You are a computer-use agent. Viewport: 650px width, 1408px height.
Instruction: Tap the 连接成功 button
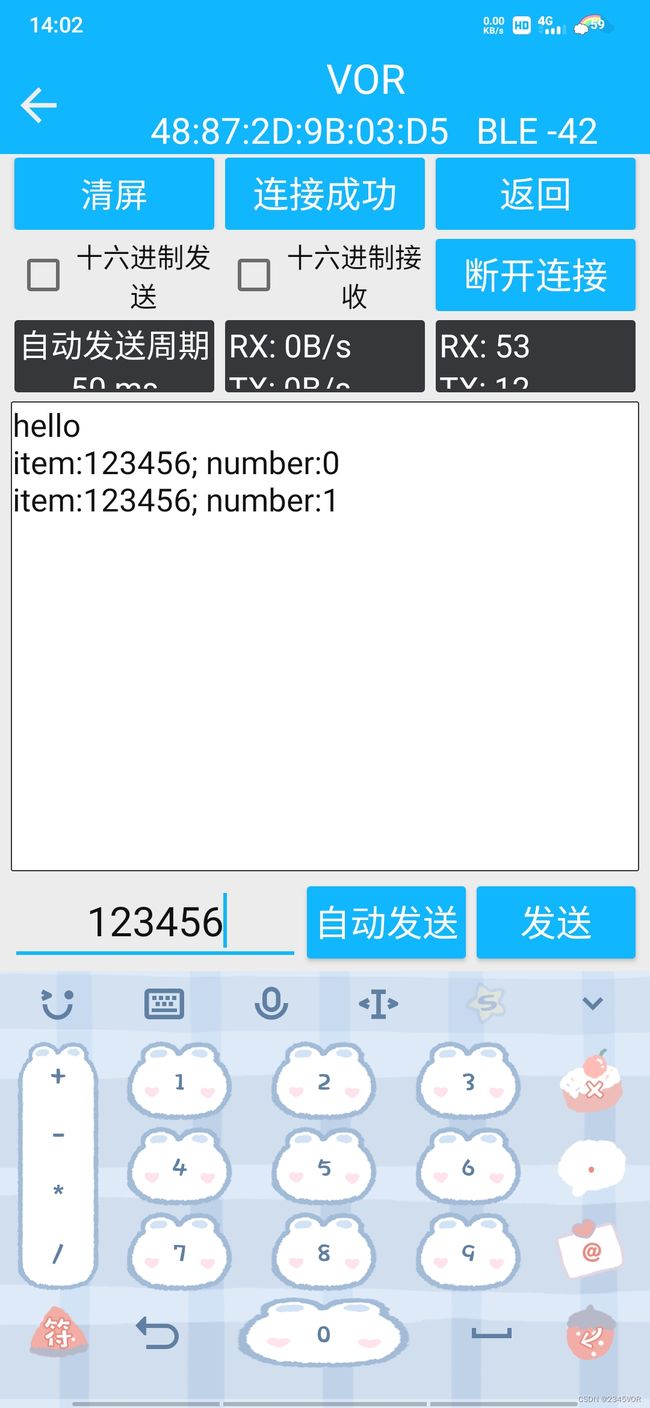point(325,194)
